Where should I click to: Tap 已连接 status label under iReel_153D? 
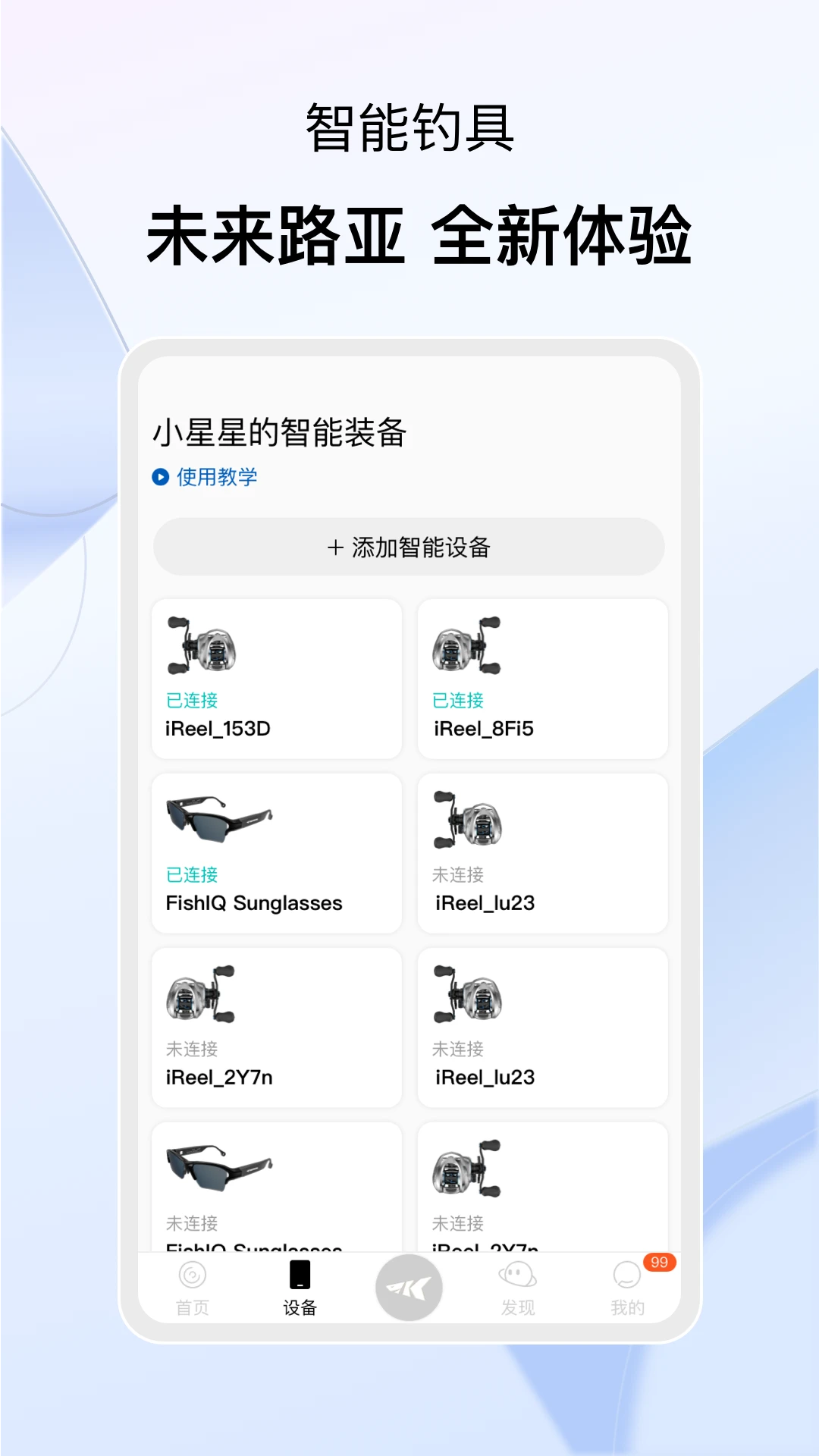pyautogui.click(x=190, y=701)
